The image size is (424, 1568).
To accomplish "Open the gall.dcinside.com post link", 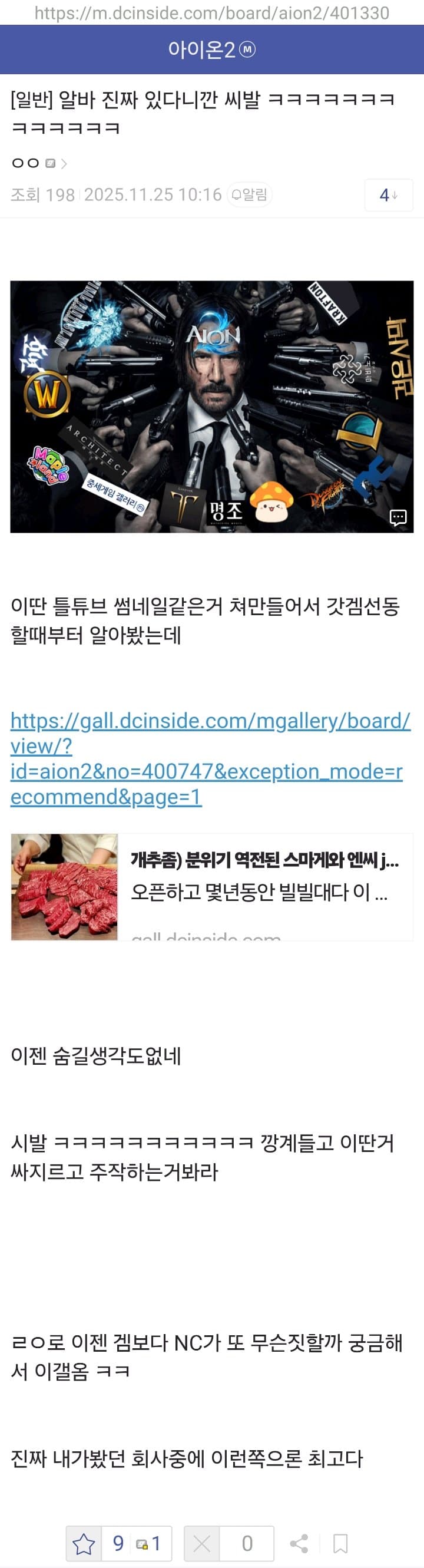I will click(x=207, y=758).
